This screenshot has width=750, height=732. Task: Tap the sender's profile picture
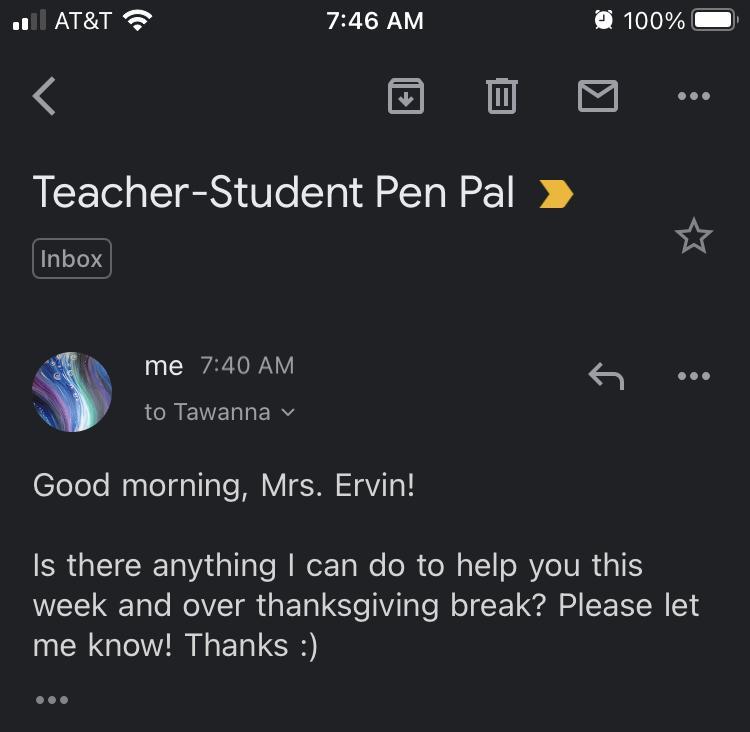[x=72, y=392]
